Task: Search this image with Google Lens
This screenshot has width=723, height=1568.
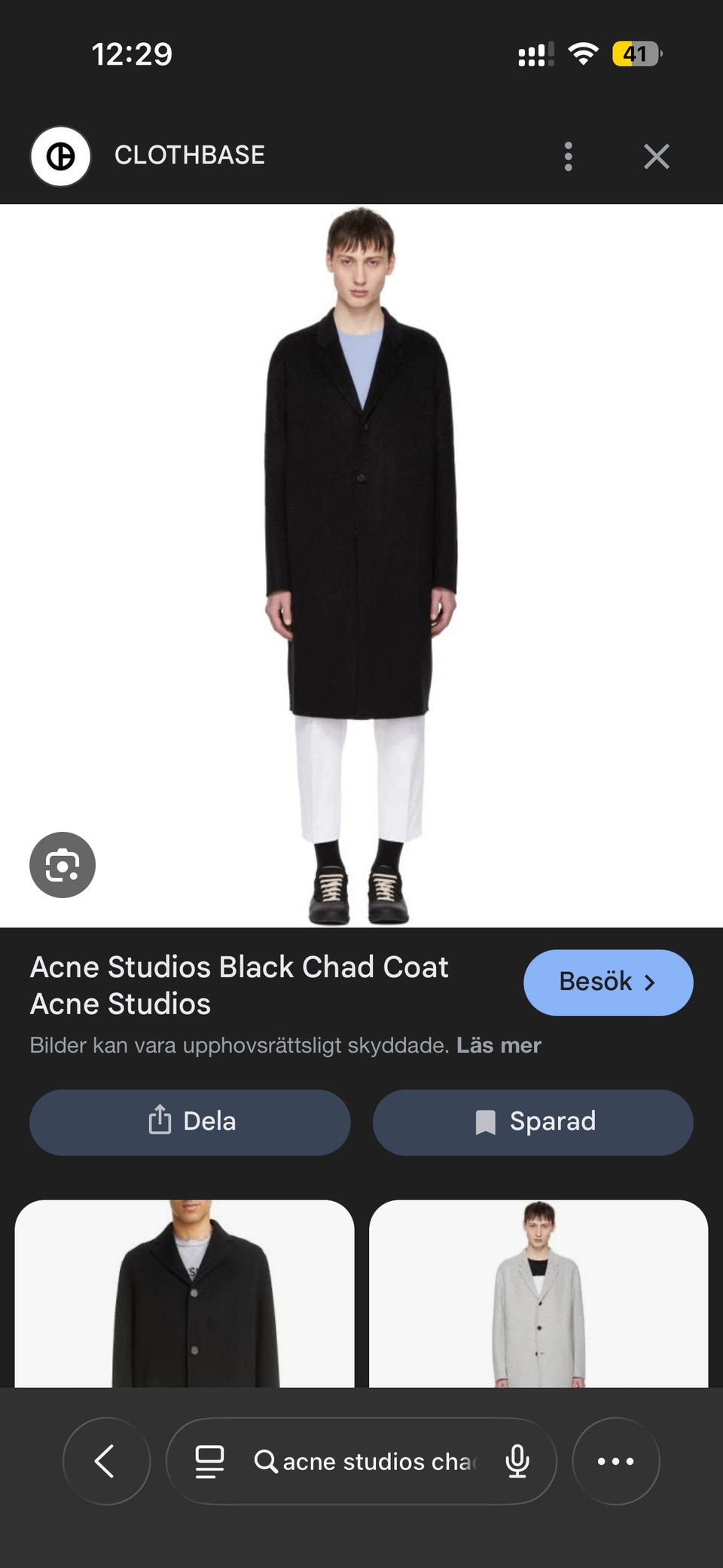Action: tap(63, 864)
